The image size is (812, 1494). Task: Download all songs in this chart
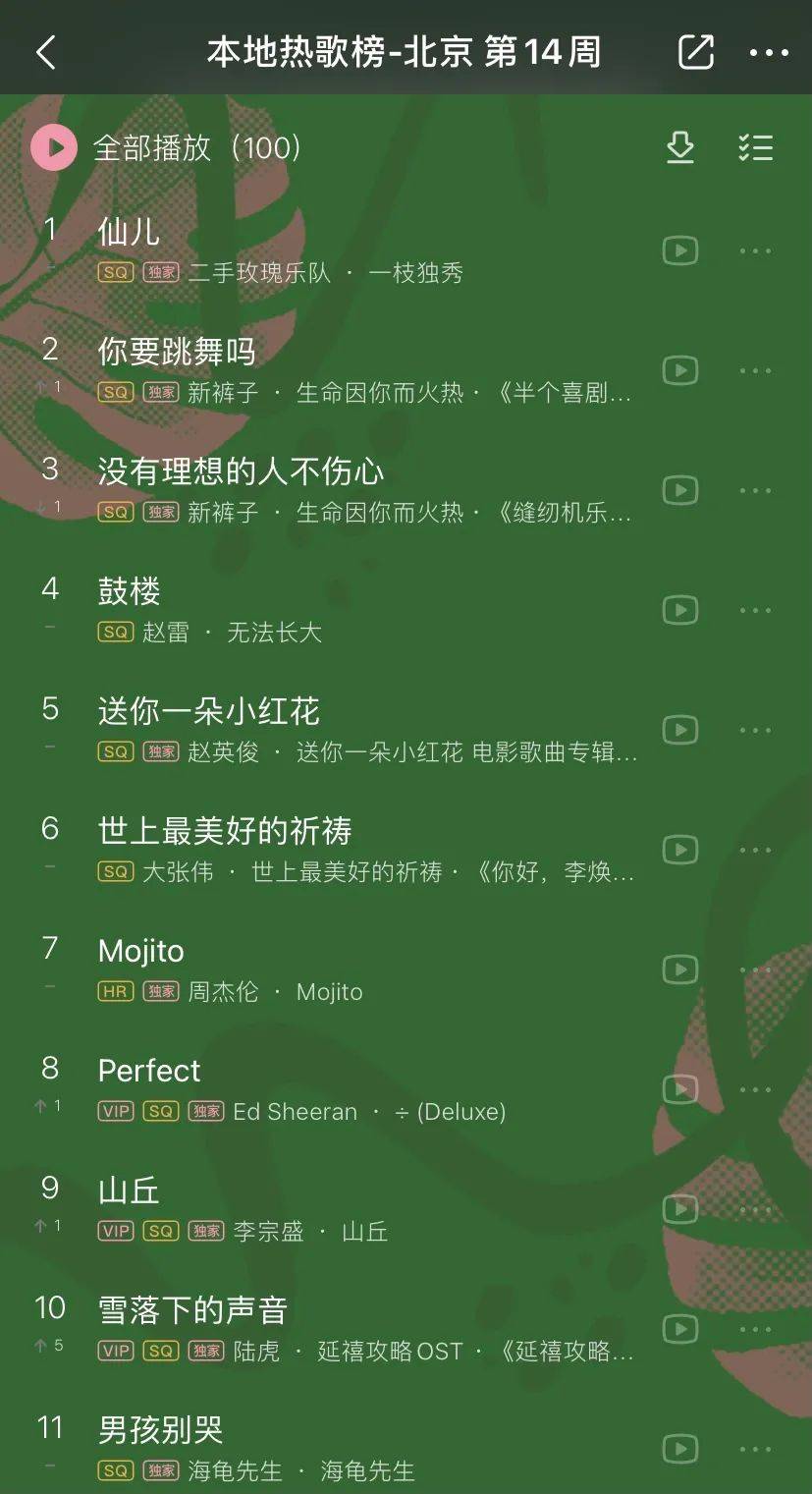pos(679,148)
